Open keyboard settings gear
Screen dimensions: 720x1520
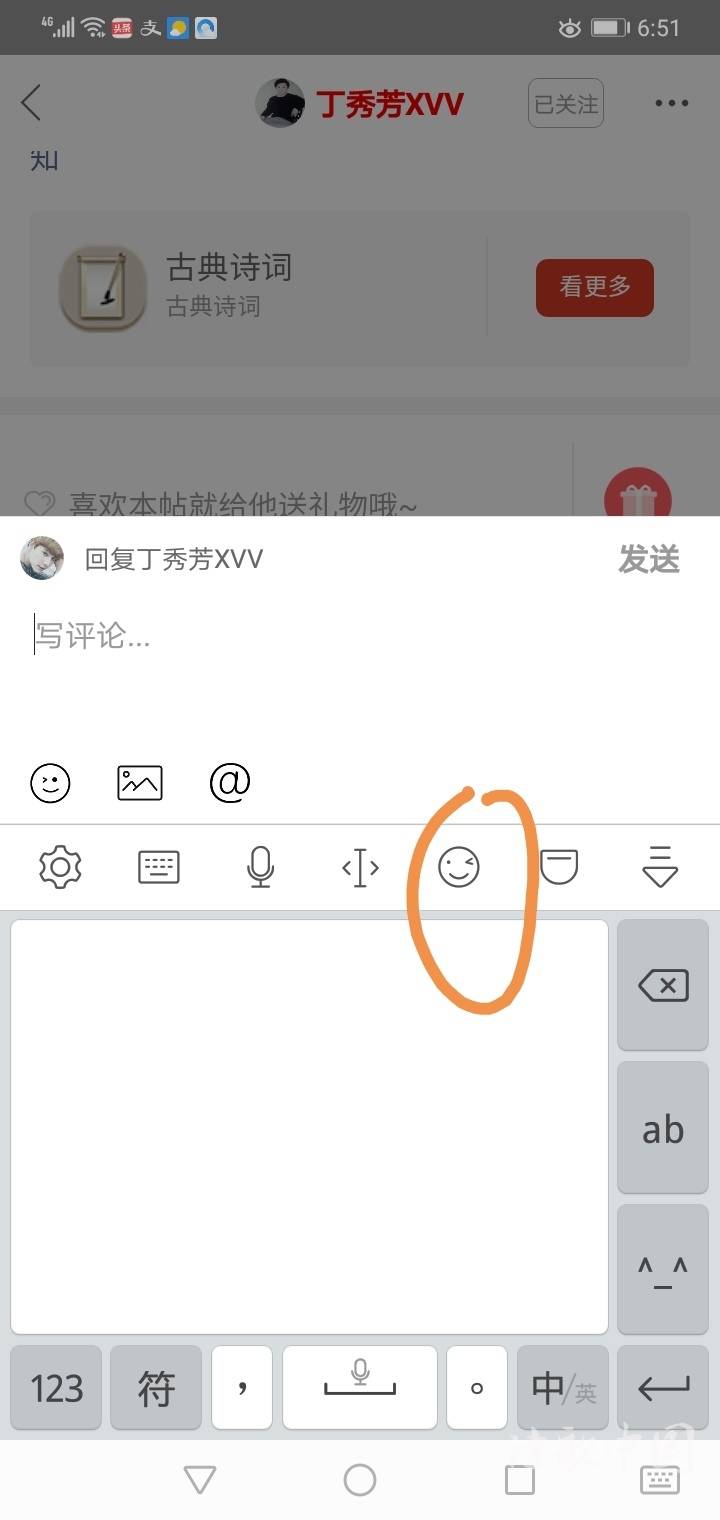point(60,867)
